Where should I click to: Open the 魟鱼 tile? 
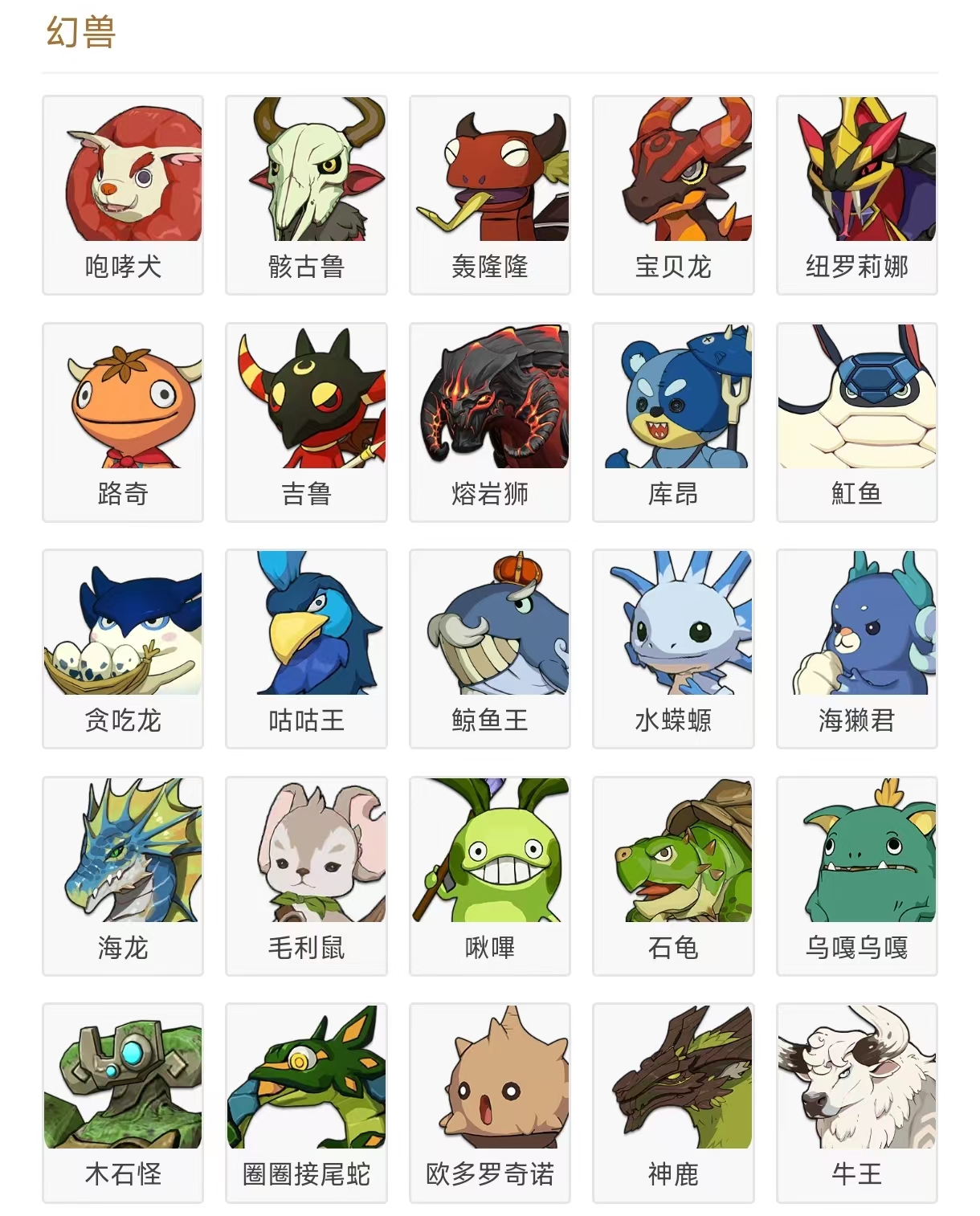pos(856,422)
